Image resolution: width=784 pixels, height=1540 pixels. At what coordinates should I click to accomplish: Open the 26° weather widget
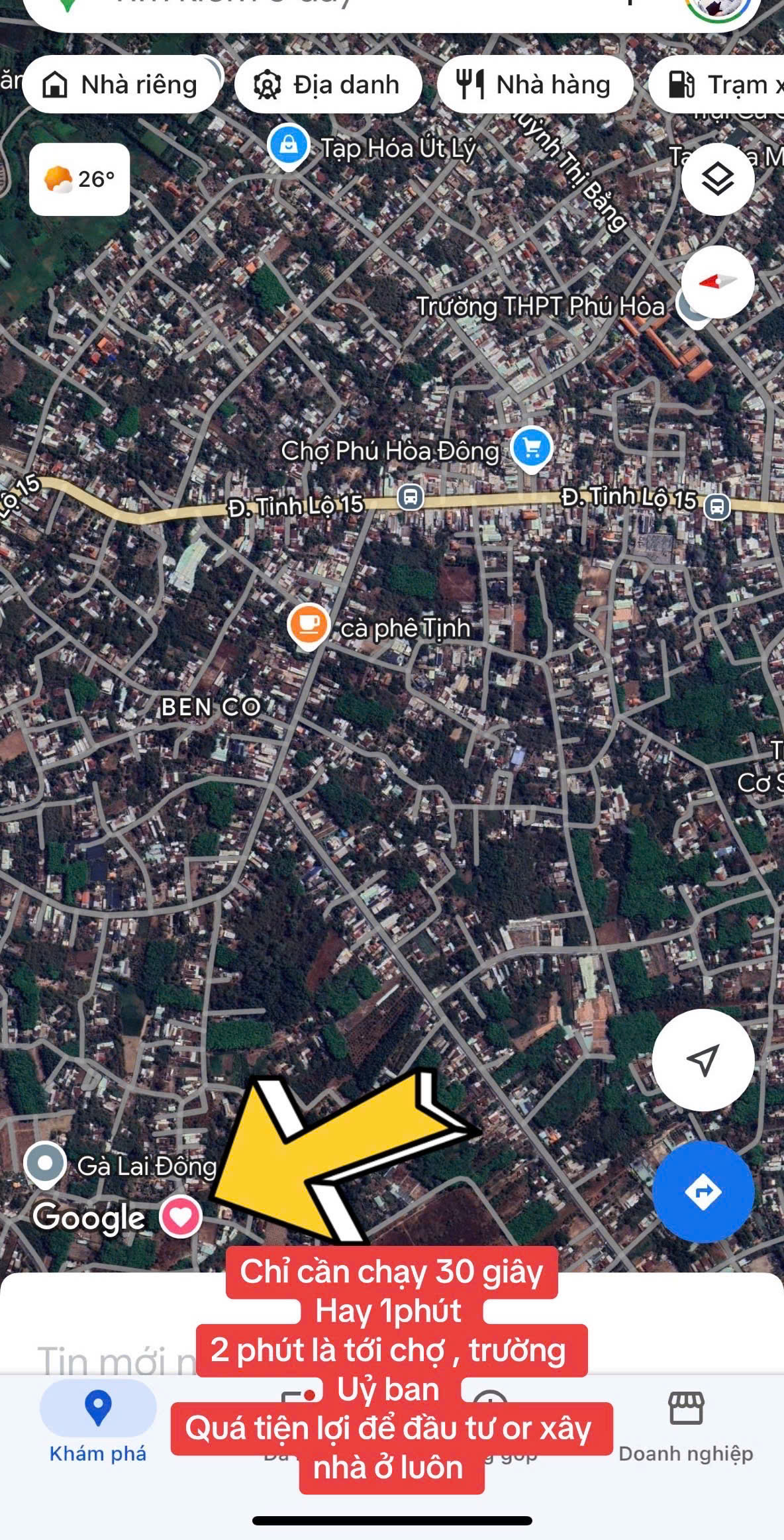pos(79,179)
